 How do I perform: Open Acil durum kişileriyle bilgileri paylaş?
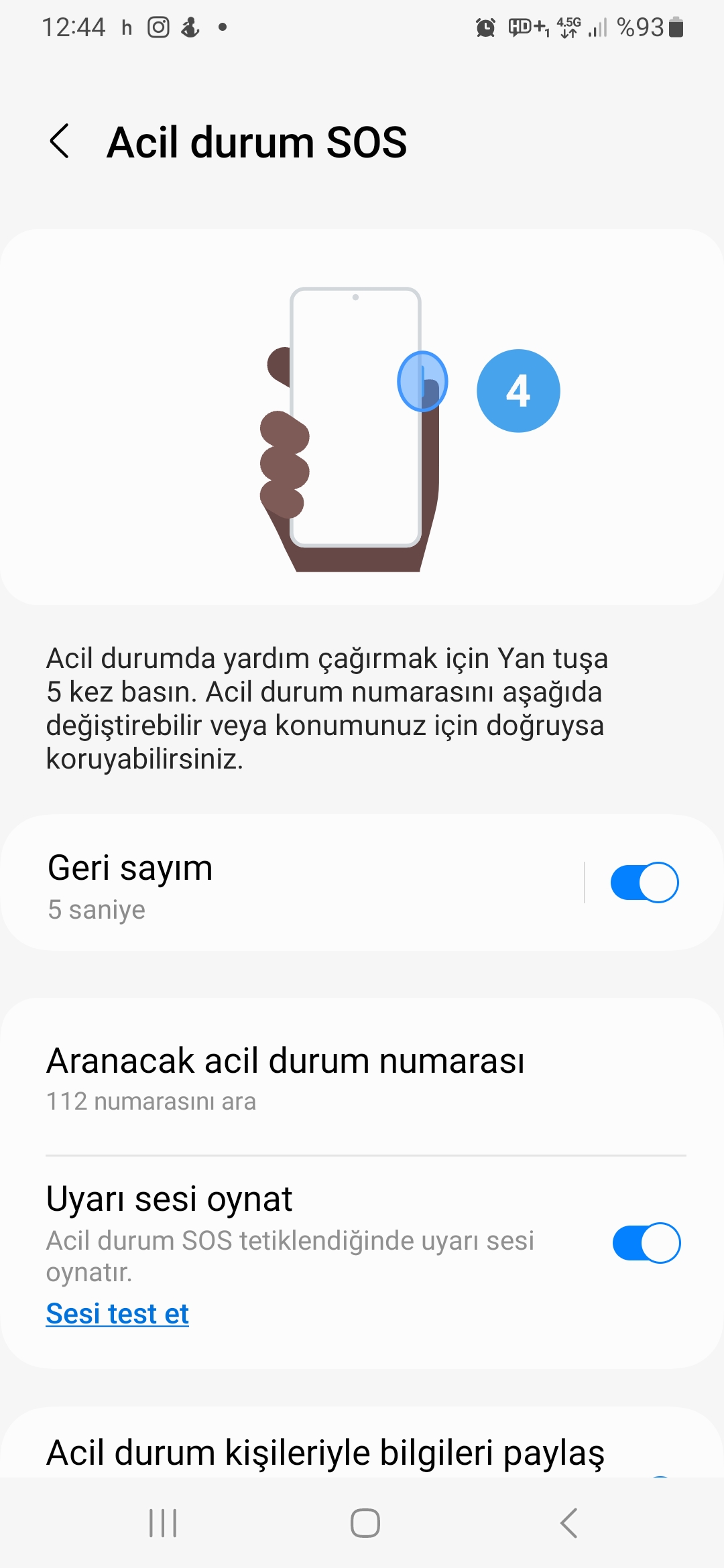click(326, 1453)
